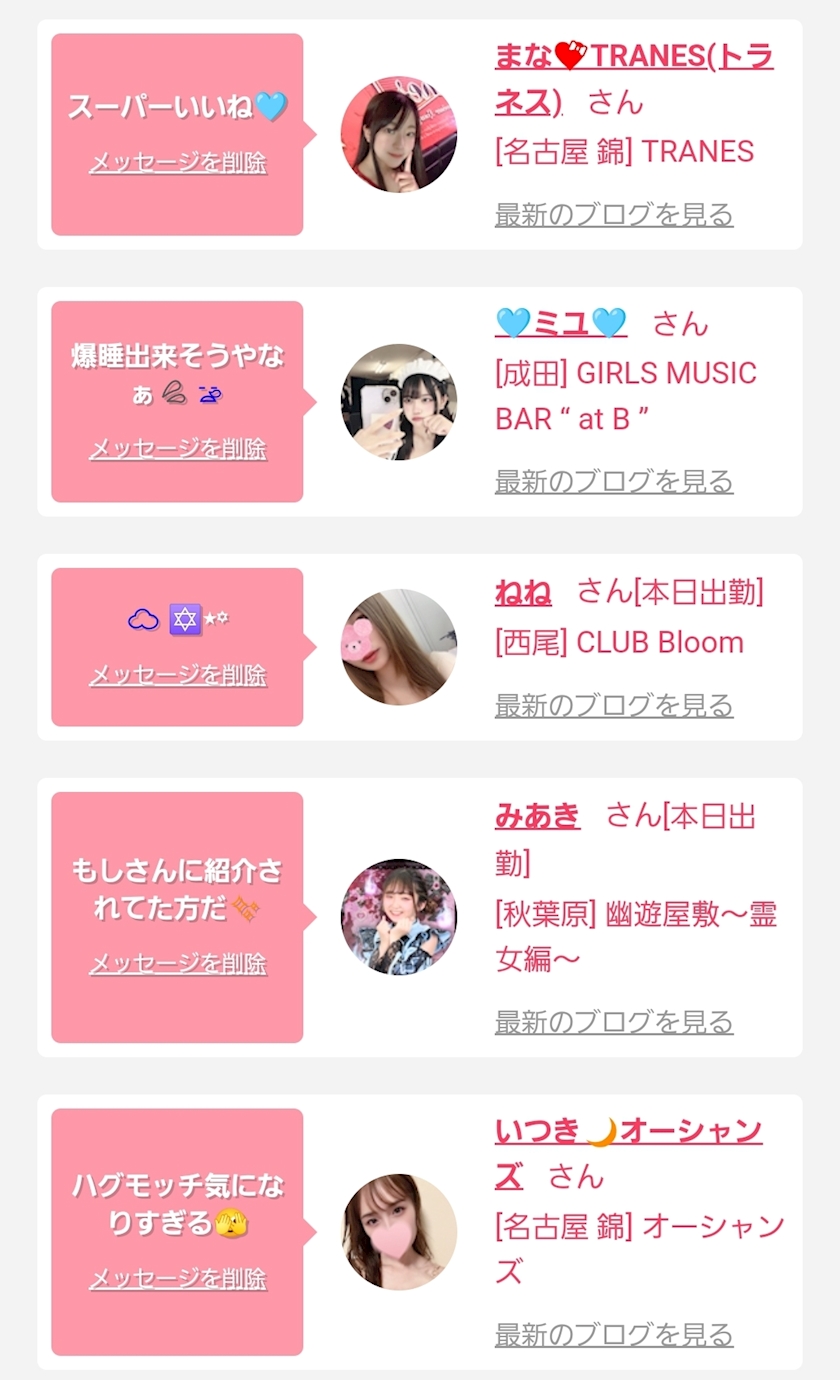This screenshot has height=1380, width=840.
Task: Delete the message sent to ねね
Action: [178, 676]
